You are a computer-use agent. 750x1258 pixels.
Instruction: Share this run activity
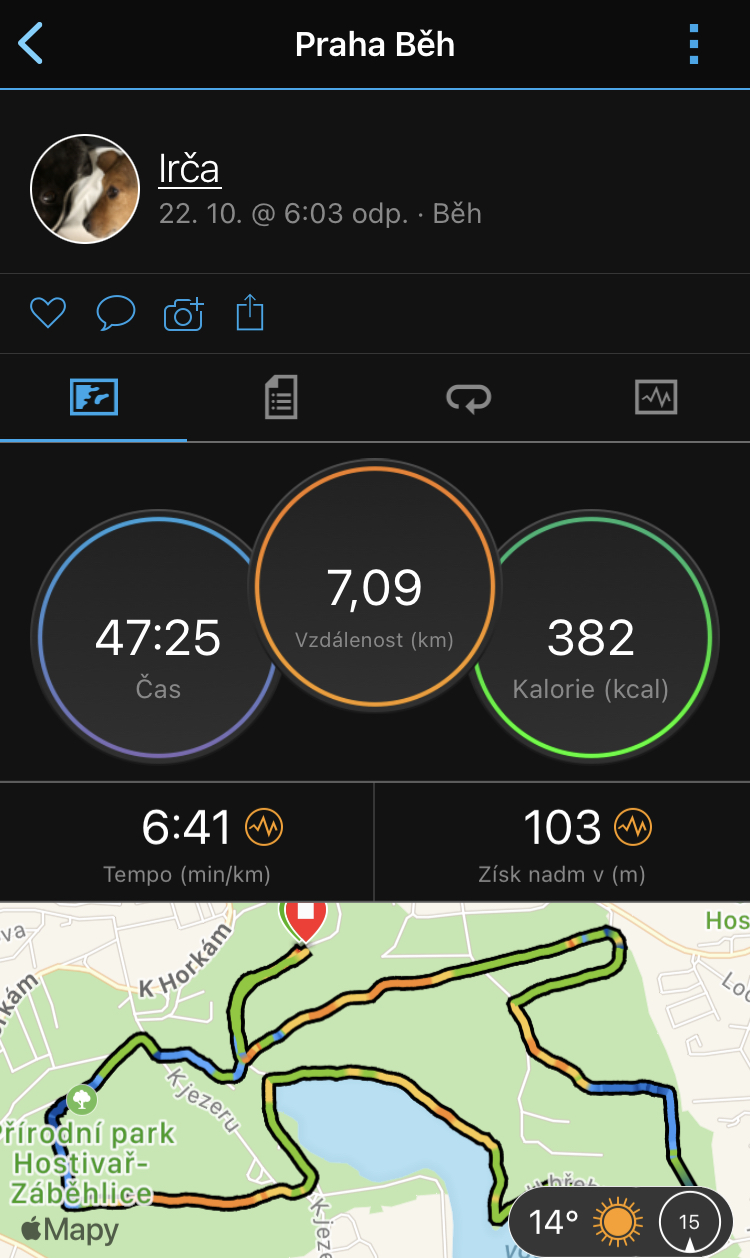(x=249, y=313)
